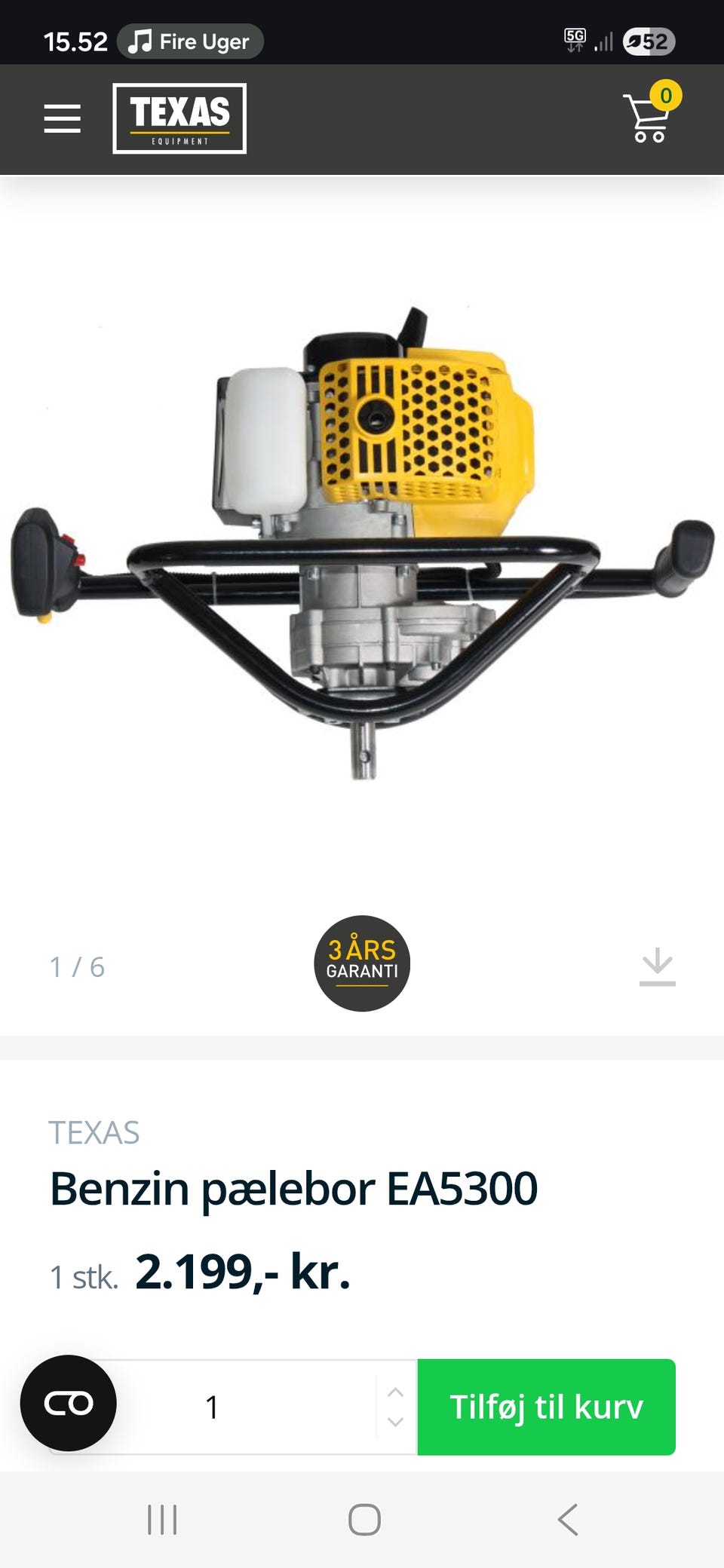
Task: Go back using the system back button
Action: pyautogui.click(x=568, y=1519)
